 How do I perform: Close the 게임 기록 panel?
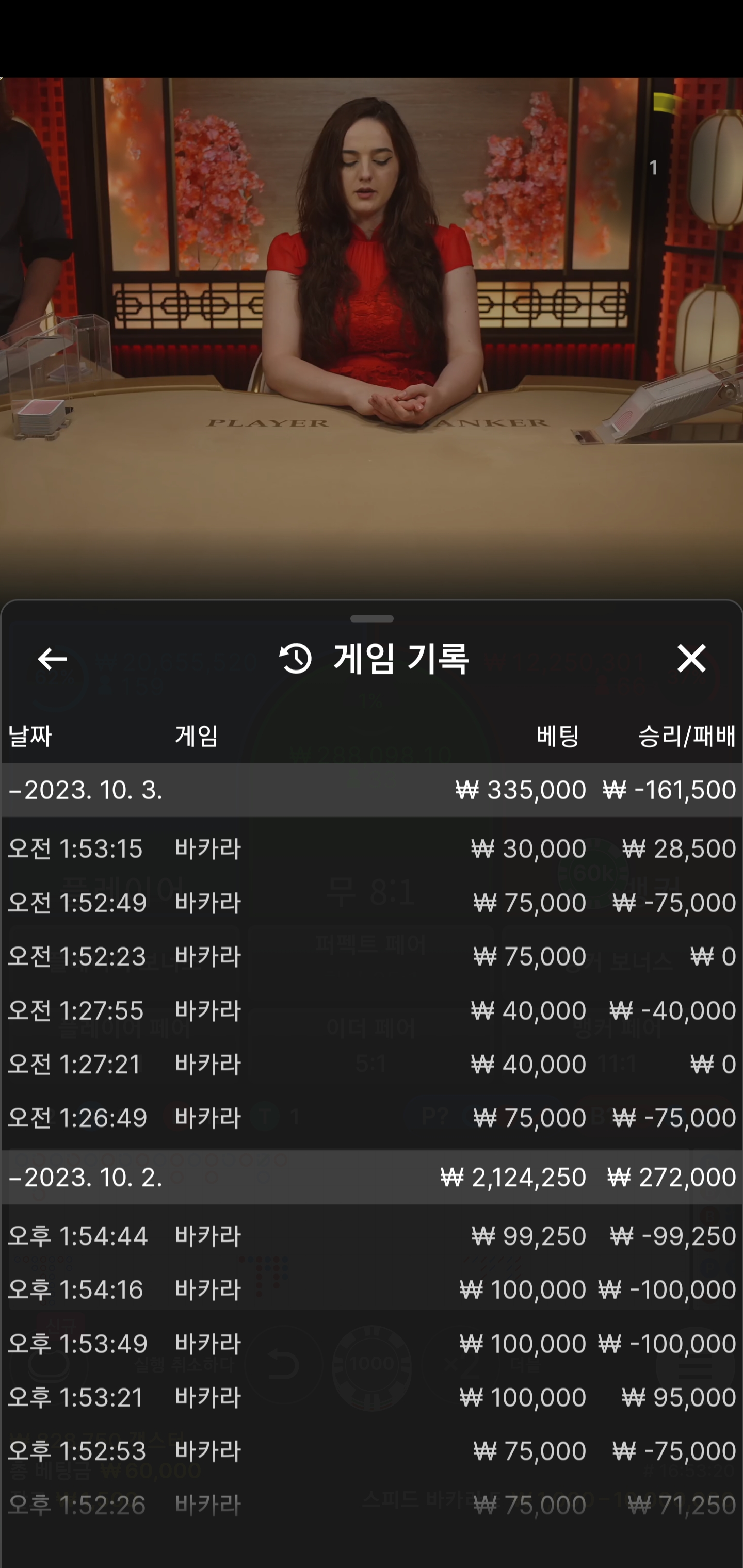click(x=691, y=659)
